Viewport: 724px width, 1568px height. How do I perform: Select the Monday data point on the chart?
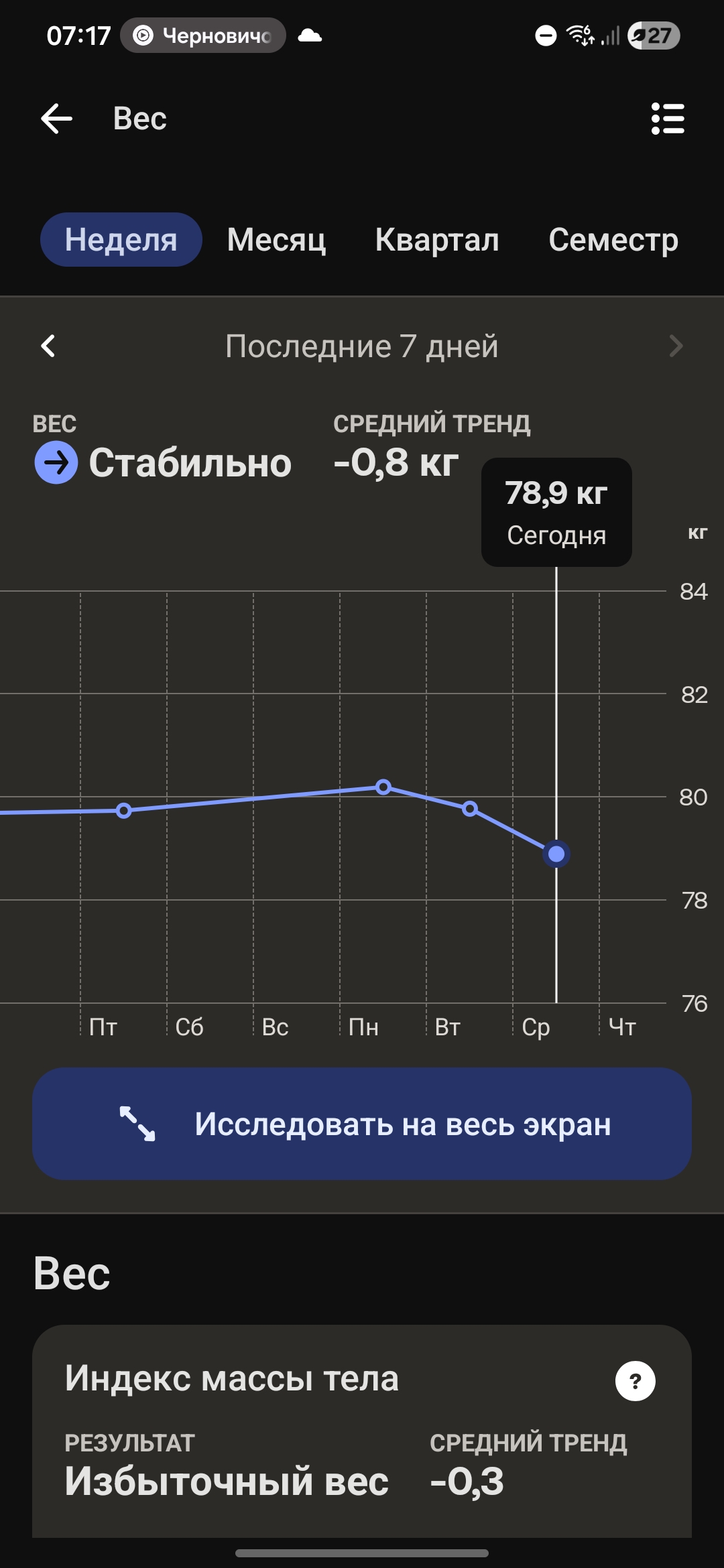(383, 787)
